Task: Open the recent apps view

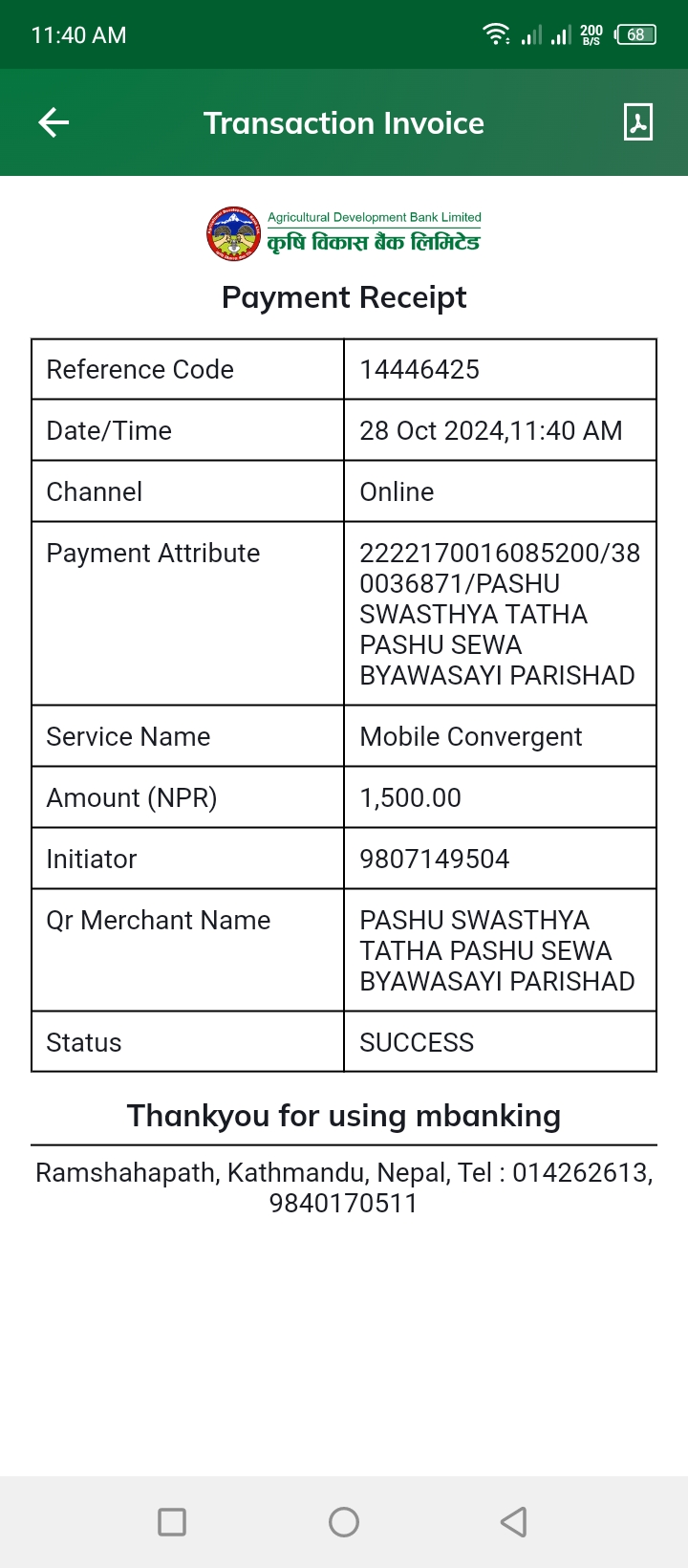Action: tap(172, 1522)
